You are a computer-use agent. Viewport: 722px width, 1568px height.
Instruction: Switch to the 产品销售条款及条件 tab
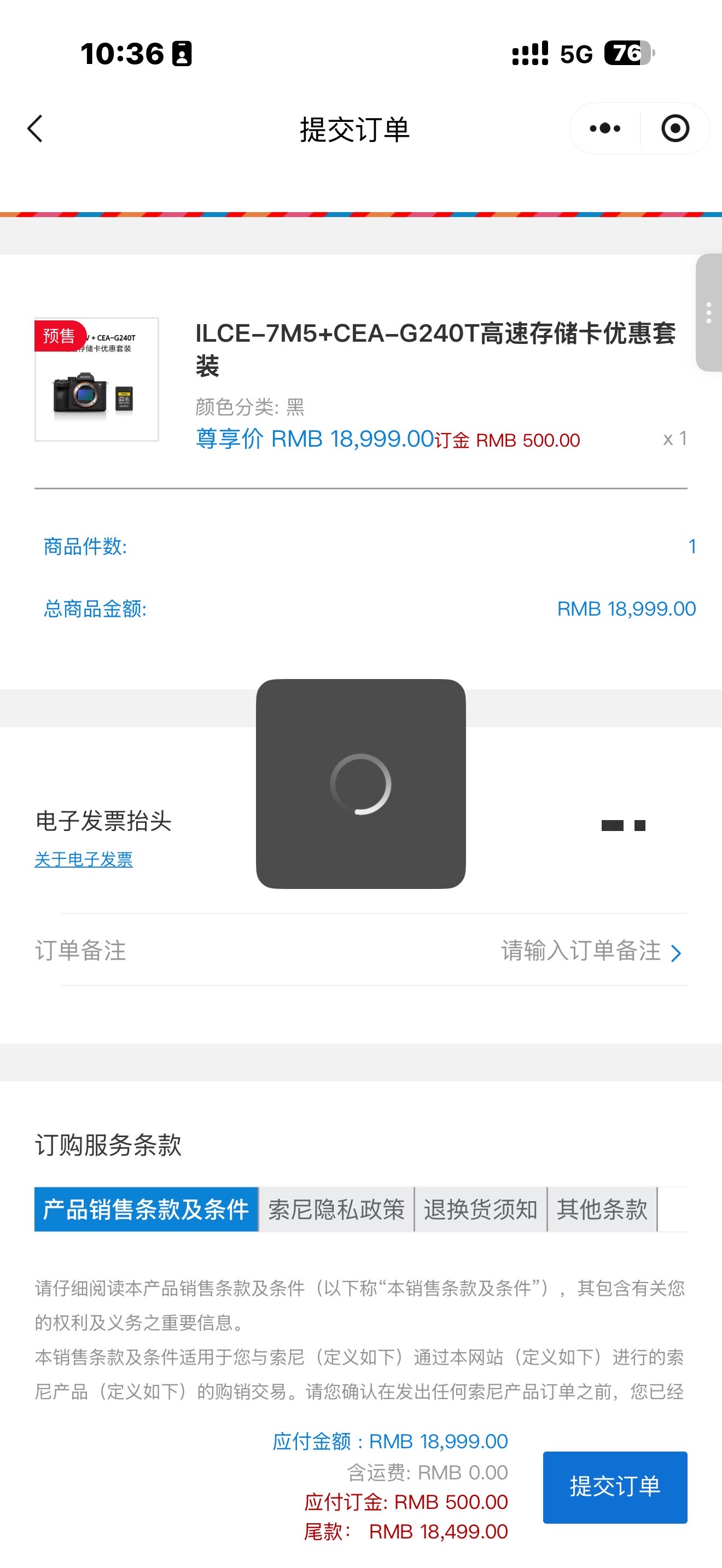[x=146, y=1209]
